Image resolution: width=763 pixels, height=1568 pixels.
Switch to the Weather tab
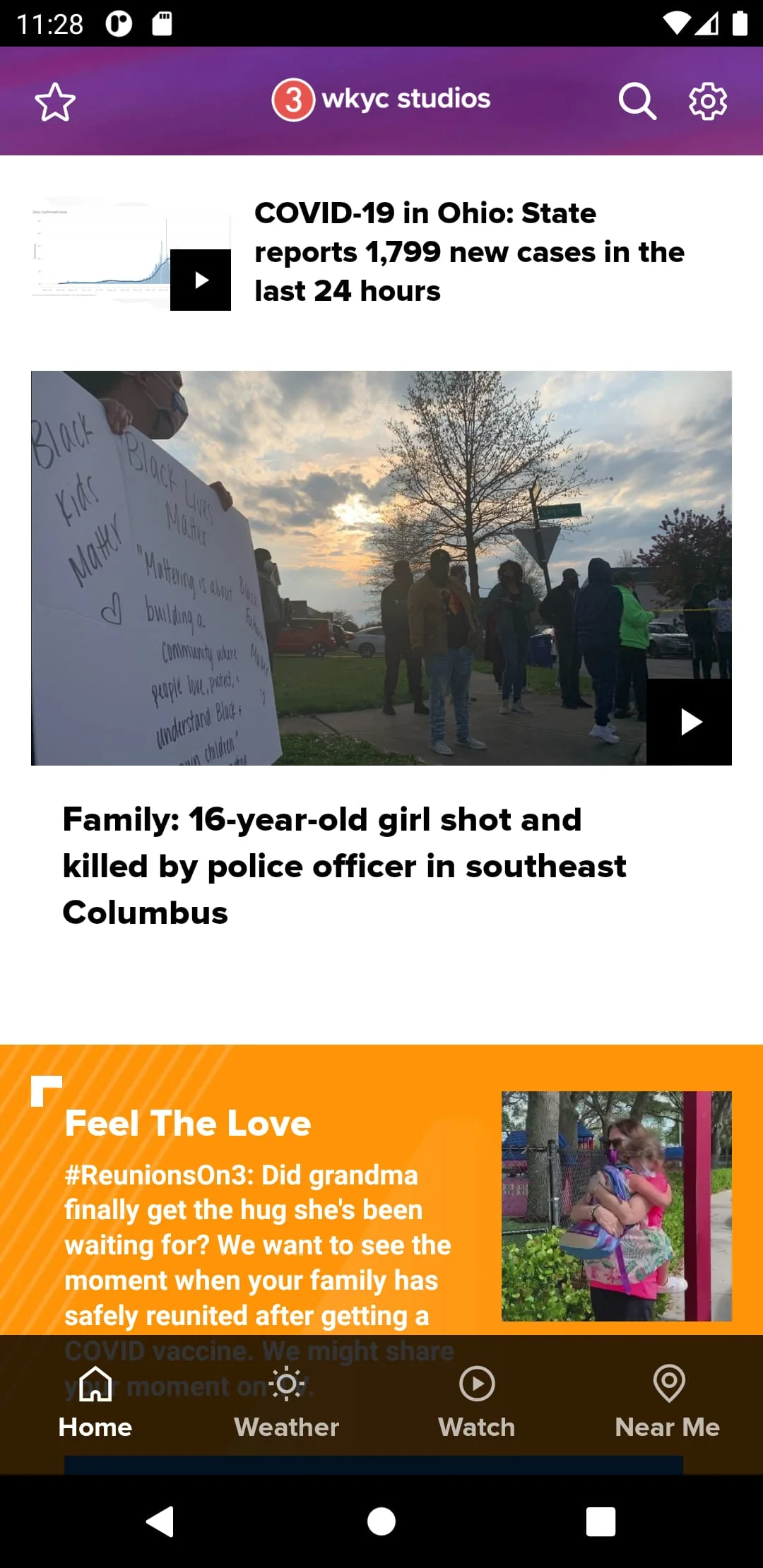[286, 1403]
